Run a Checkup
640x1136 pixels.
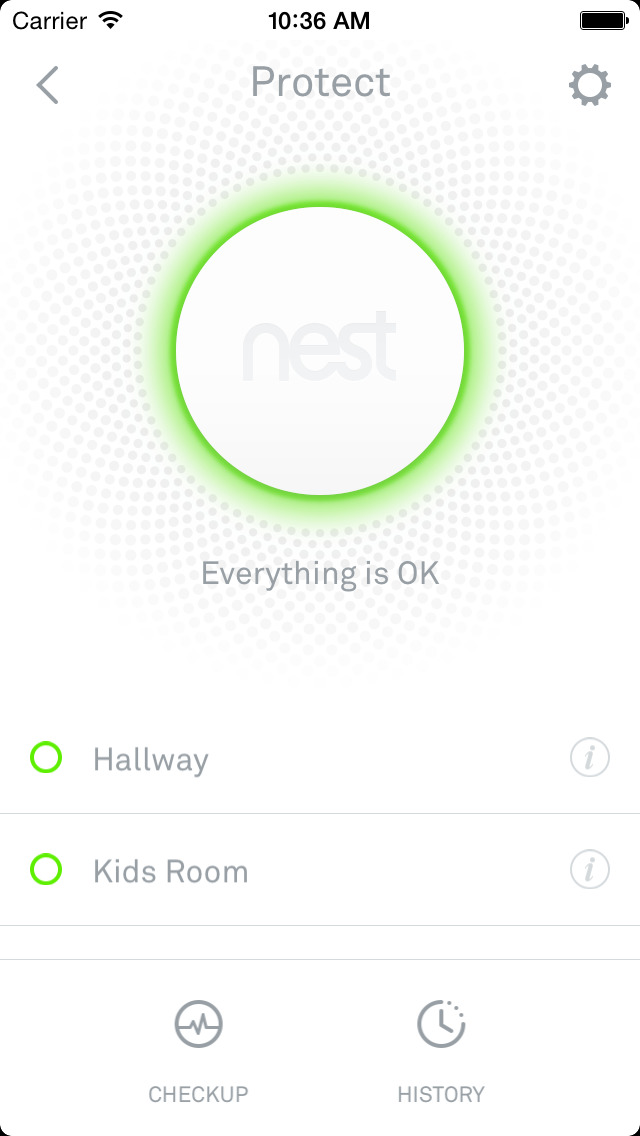point(198,1050)
